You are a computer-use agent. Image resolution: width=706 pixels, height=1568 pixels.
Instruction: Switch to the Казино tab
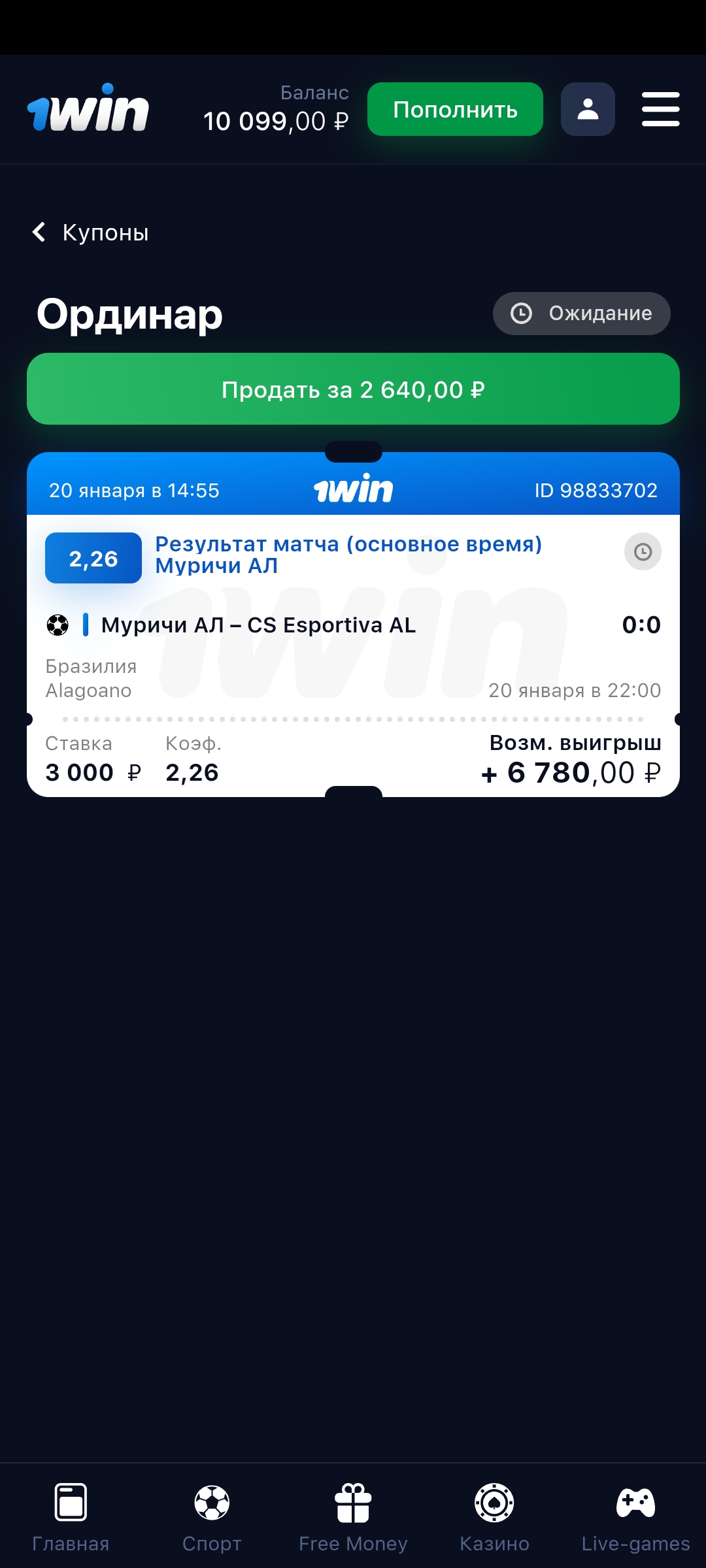click(494, 1517)
